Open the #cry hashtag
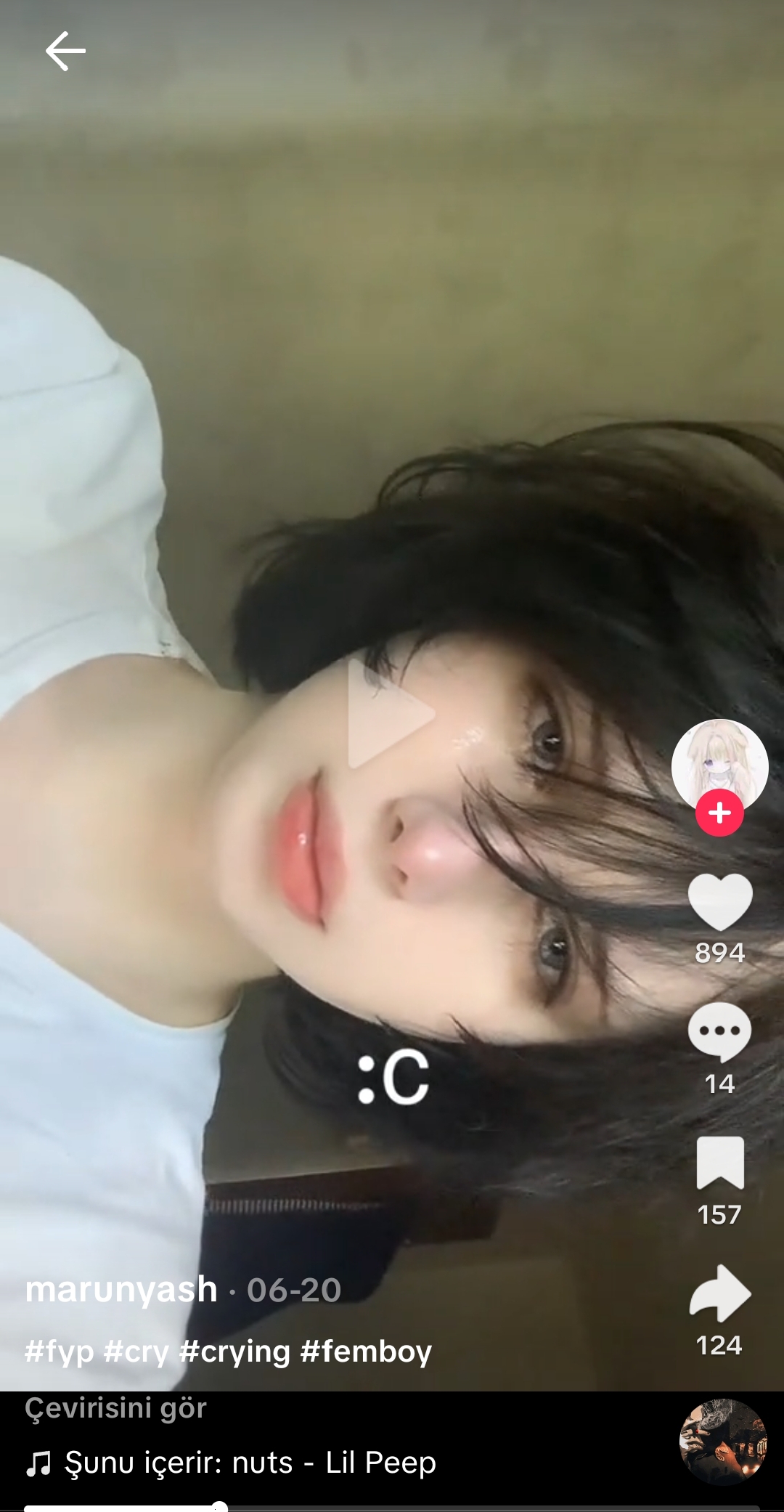This screenshot has height=1512, width=784. [136, 1352]
